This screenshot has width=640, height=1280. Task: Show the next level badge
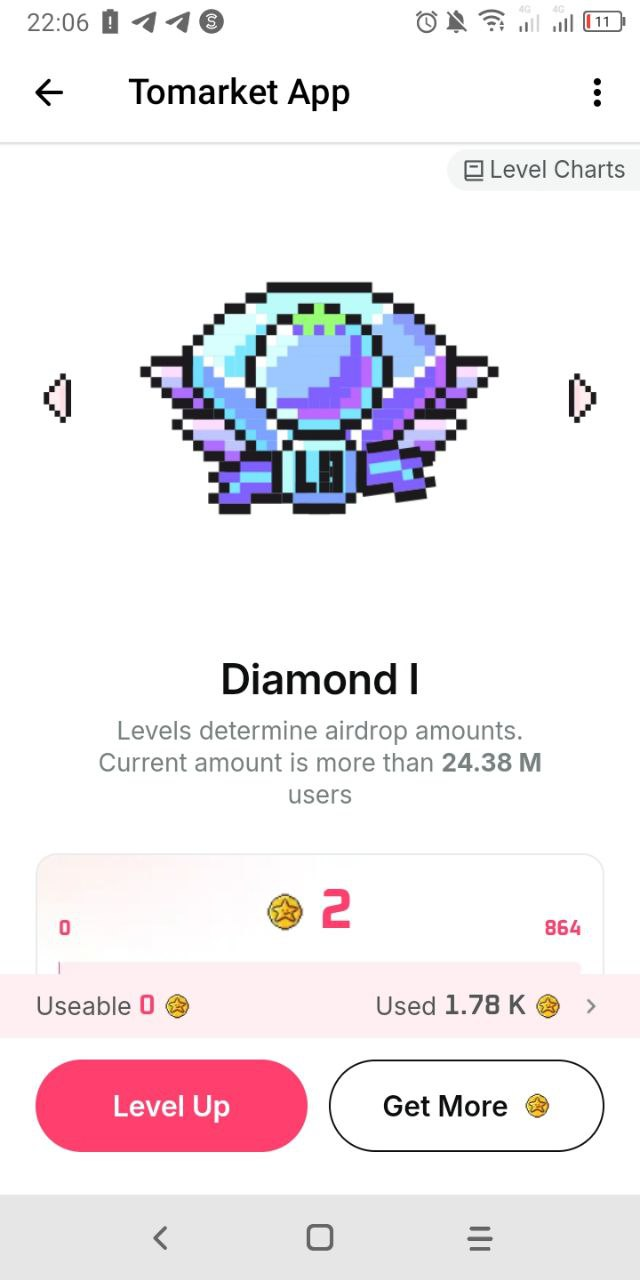tap(581, 398)
